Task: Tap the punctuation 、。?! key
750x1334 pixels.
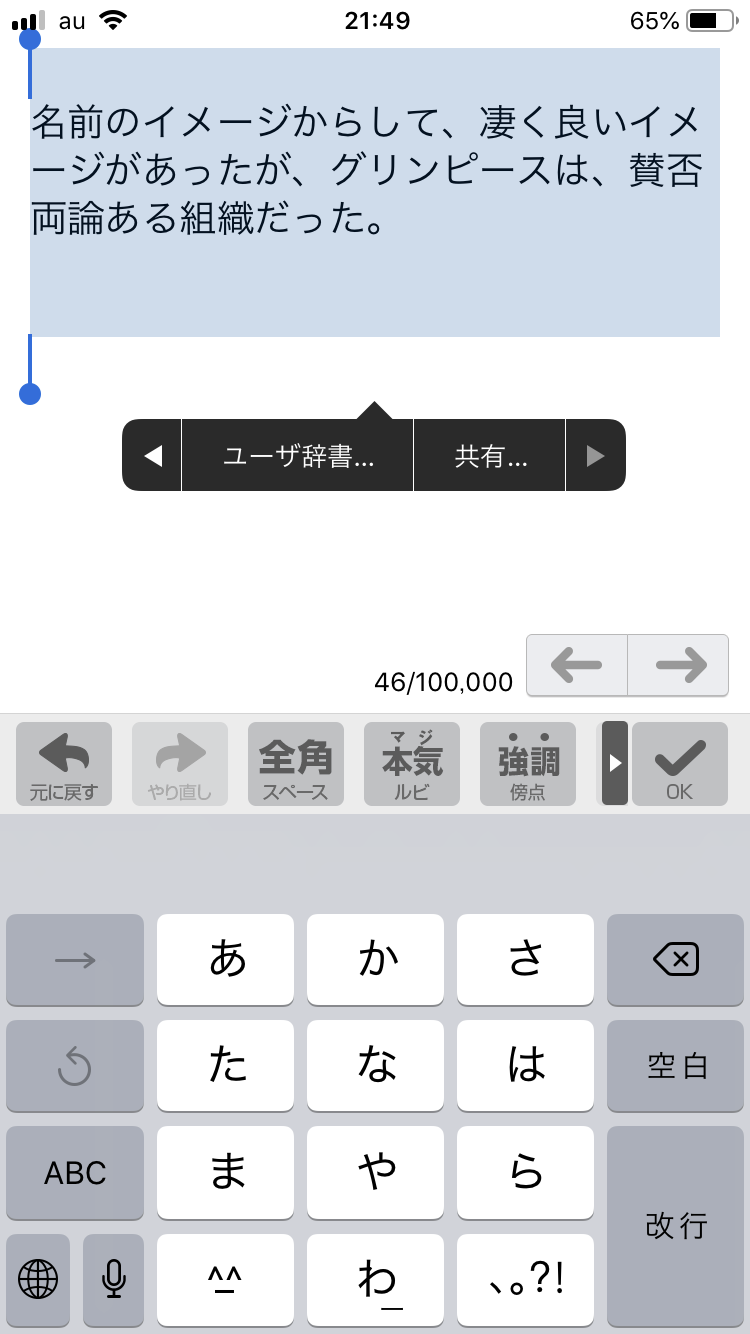Action: (525, 1278)
